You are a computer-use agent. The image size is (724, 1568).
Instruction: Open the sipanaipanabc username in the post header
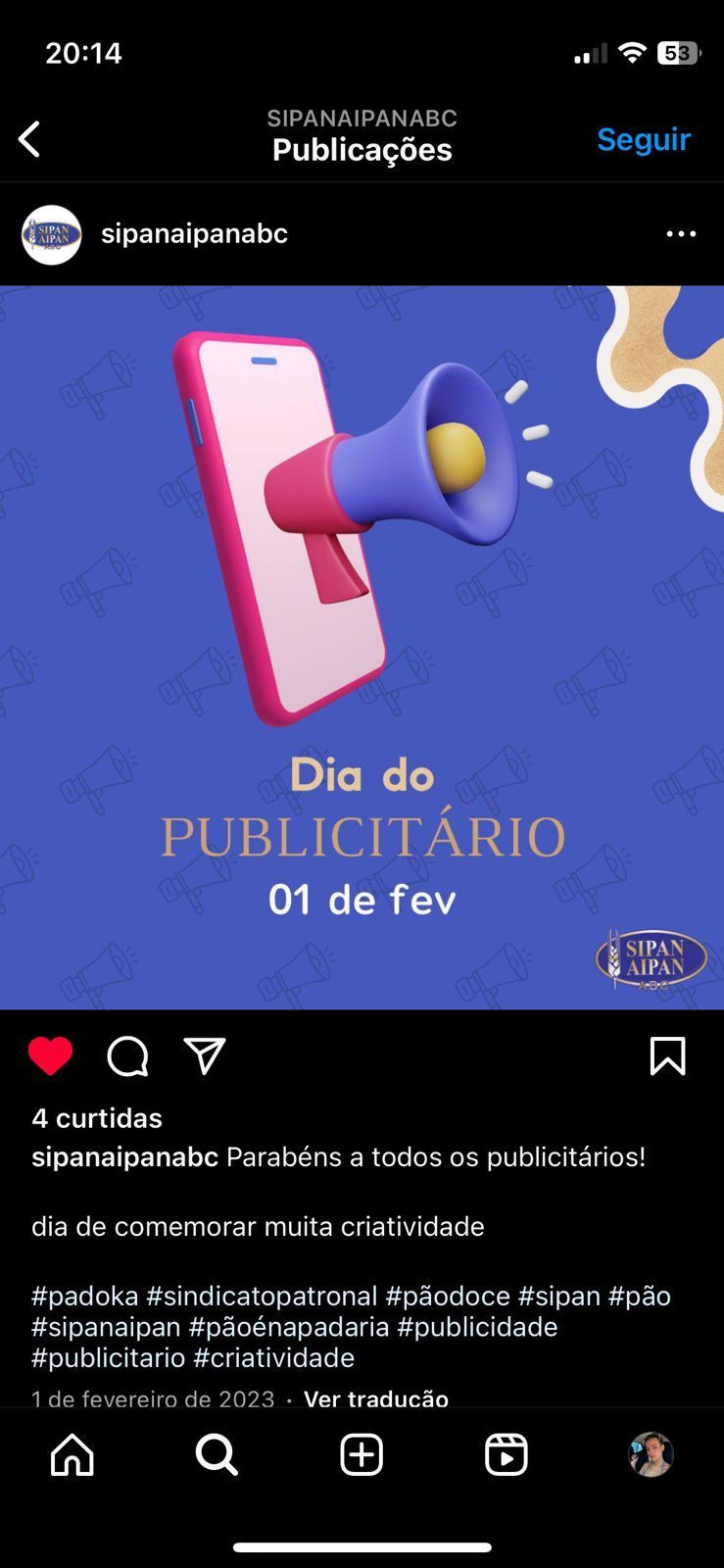pyautogui.click(x=194, y=234)
